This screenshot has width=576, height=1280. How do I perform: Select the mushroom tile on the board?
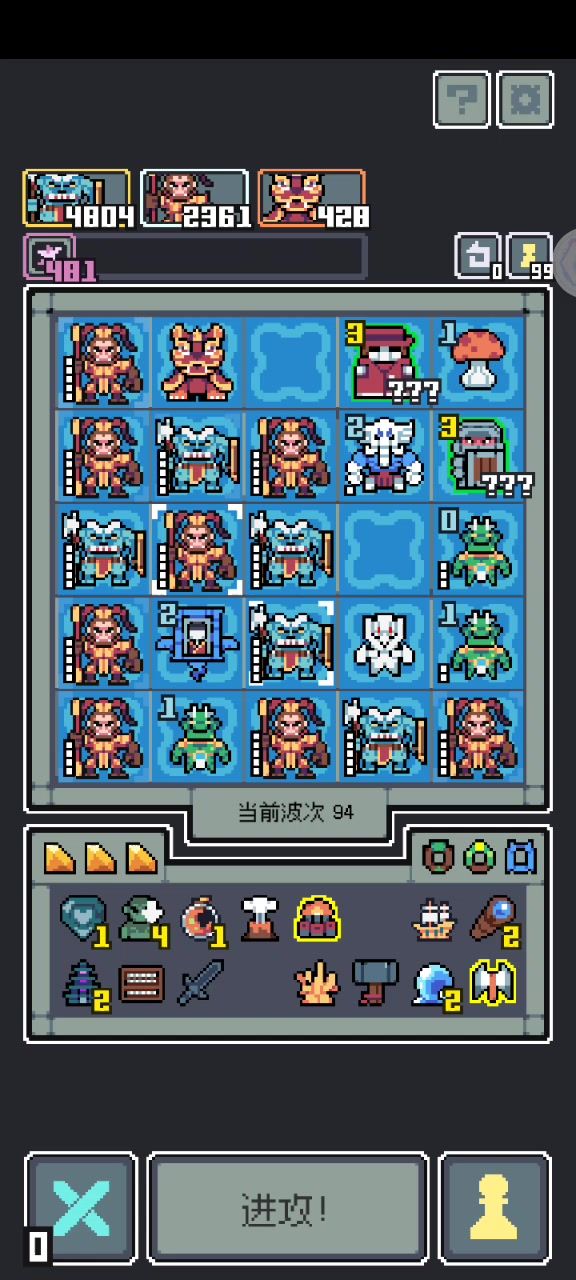pyautogui.click(x=477, y=362)
